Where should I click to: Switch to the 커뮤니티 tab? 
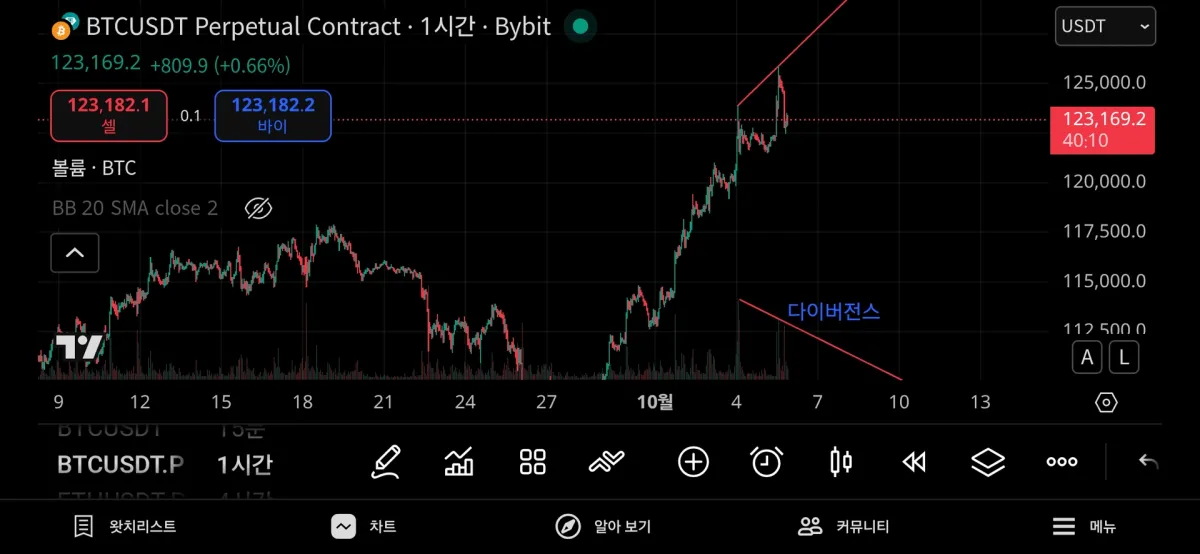pos(843,526)
